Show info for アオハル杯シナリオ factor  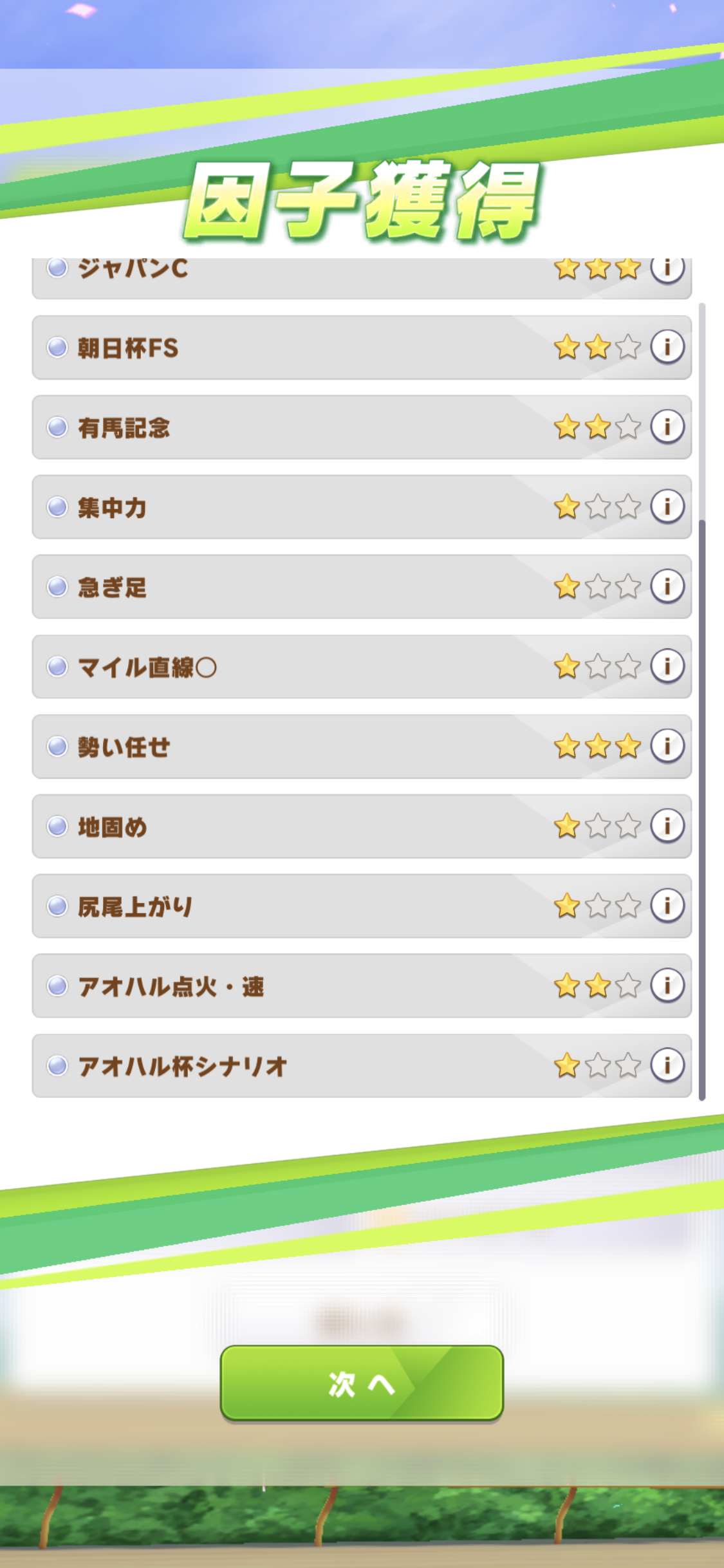click(x=667, y=1065)
